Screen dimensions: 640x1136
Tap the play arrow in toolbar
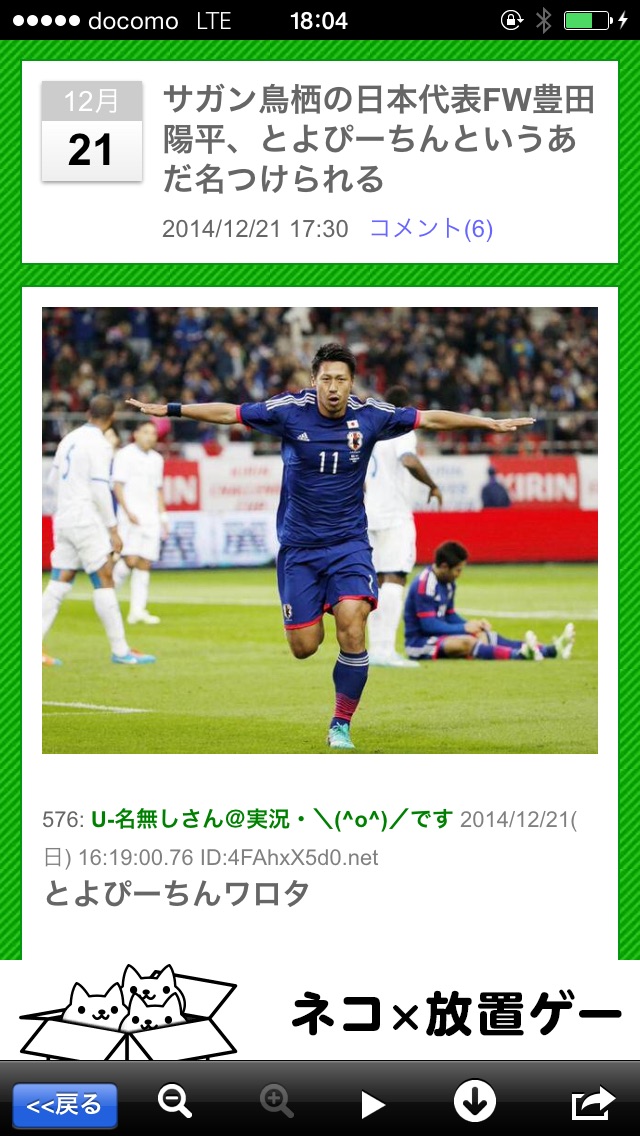(373, 1105)
